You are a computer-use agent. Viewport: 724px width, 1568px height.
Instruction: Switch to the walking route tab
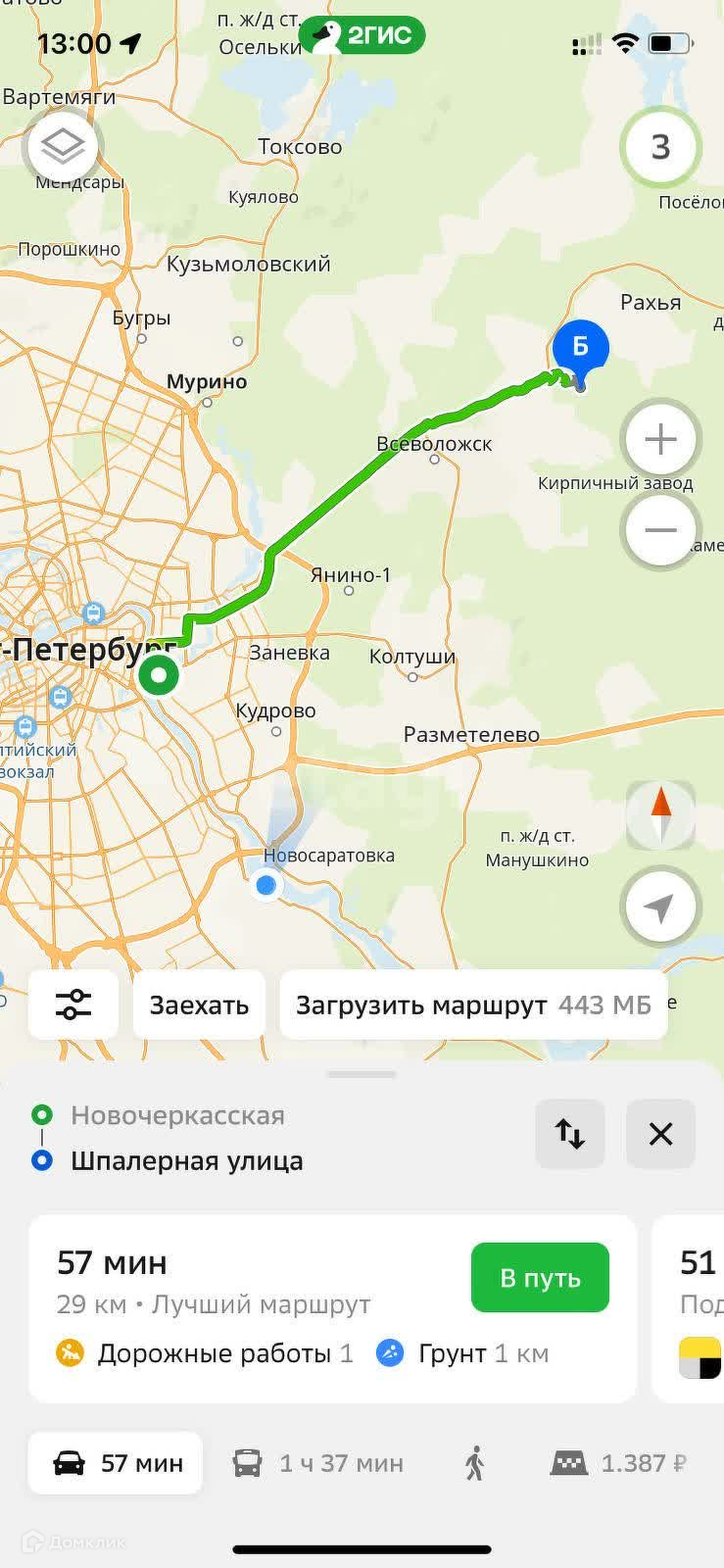[x=475, y=1462]
